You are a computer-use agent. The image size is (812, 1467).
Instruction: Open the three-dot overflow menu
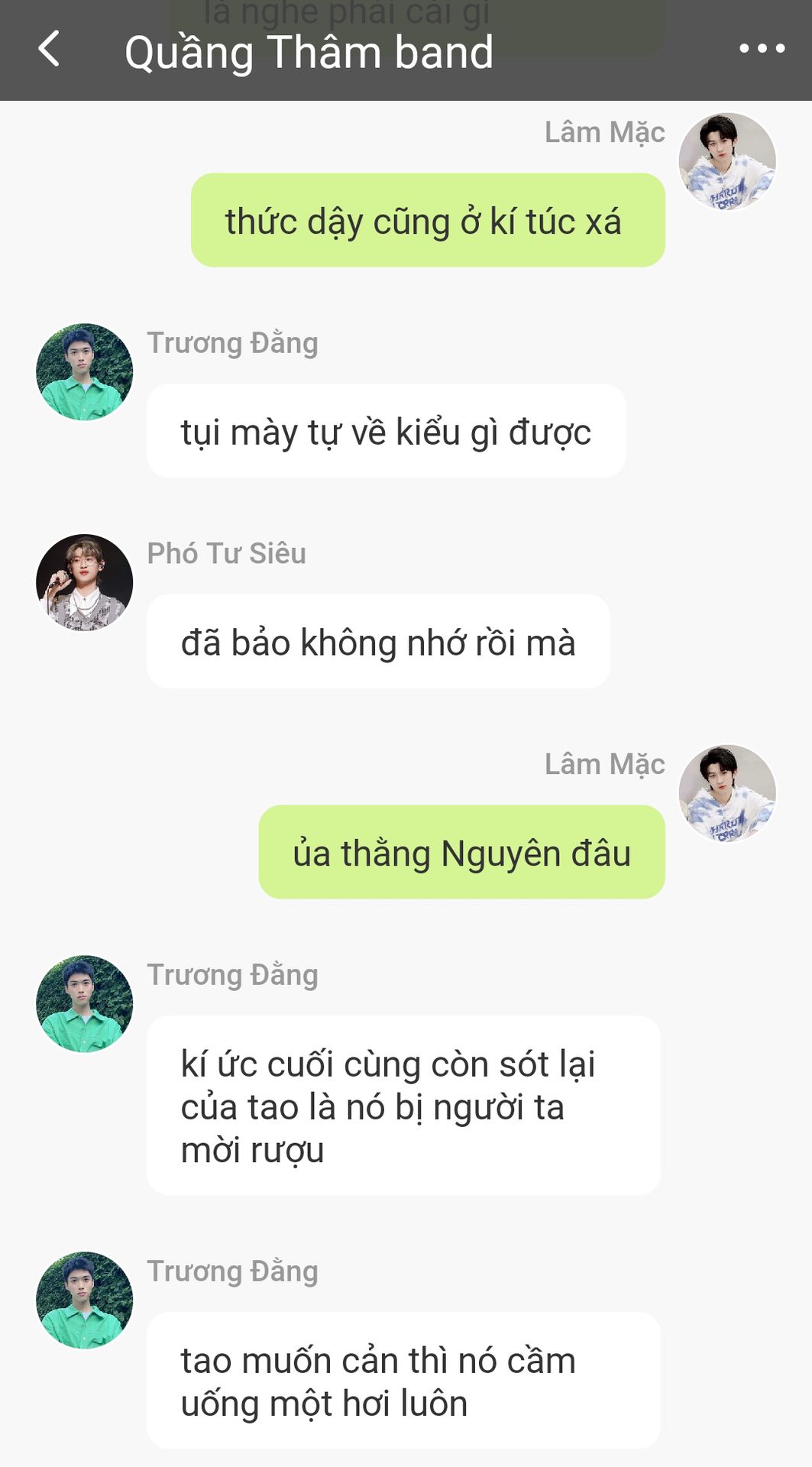762,49
